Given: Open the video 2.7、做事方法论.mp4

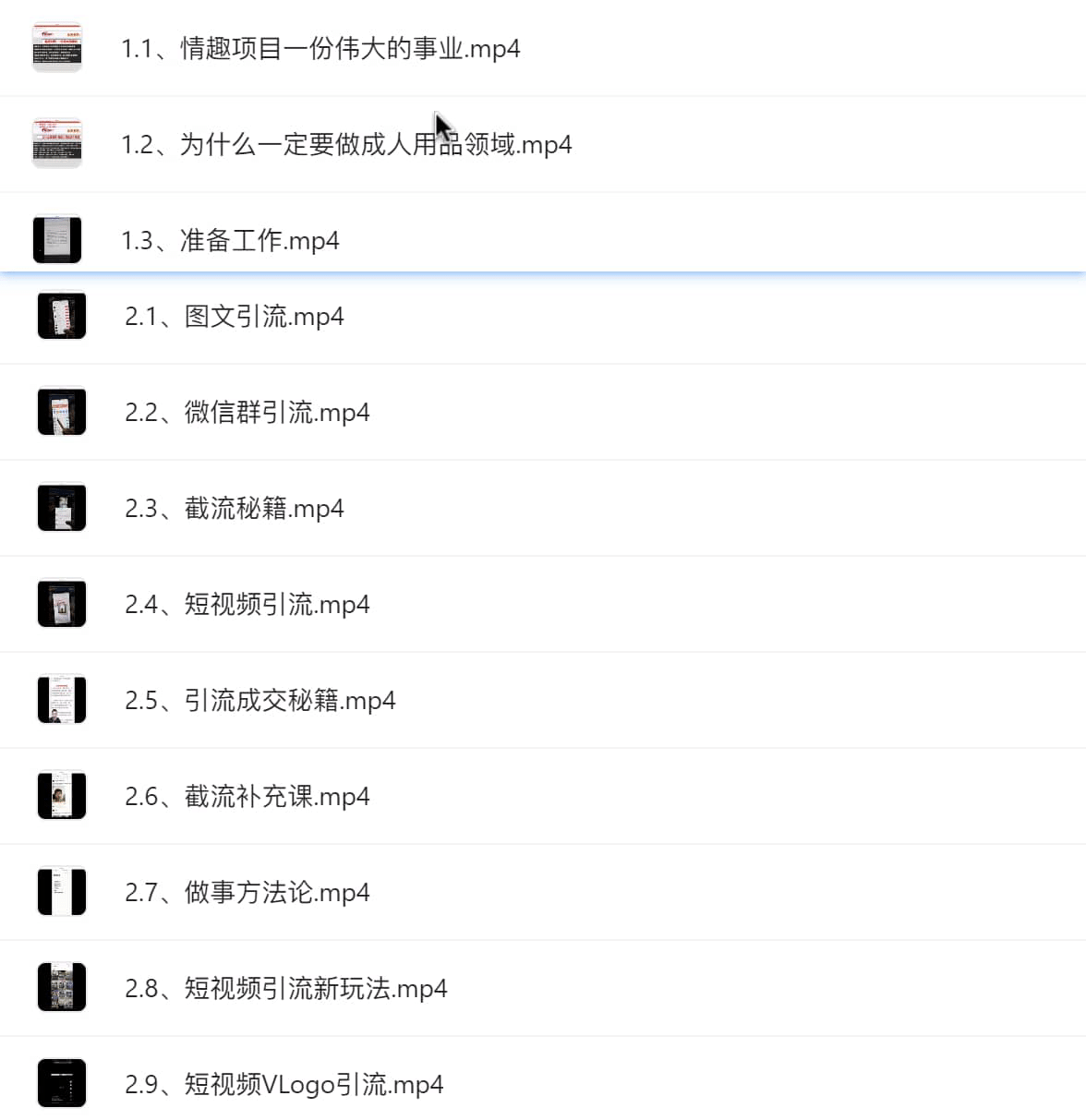Looking at the screenshot, I should tap(247, 892).
